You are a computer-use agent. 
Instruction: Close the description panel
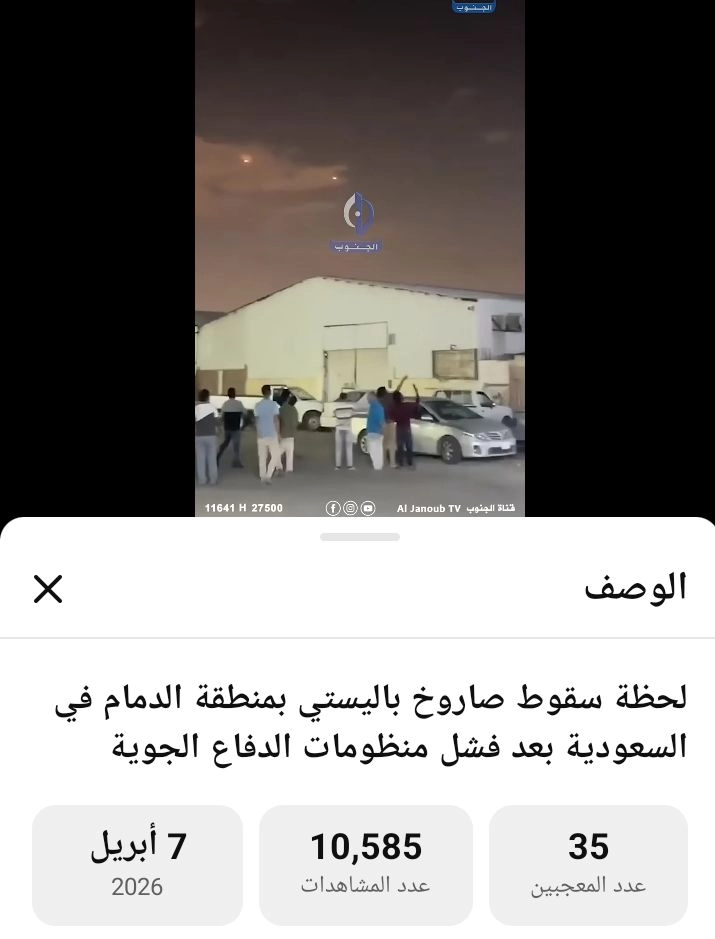(48, 589)
